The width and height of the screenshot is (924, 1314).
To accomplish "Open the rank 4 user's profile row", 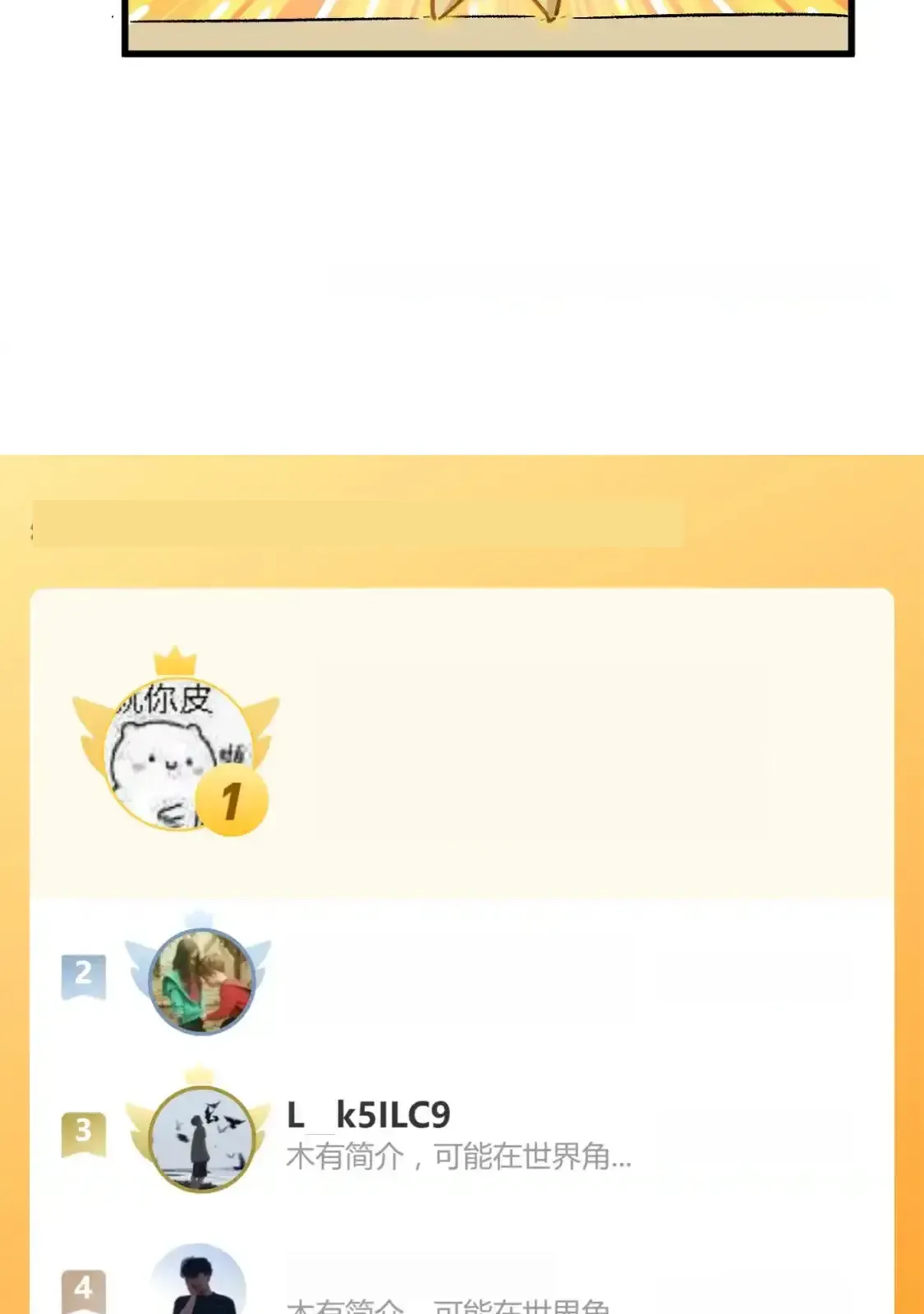I will coord(460,1285).
